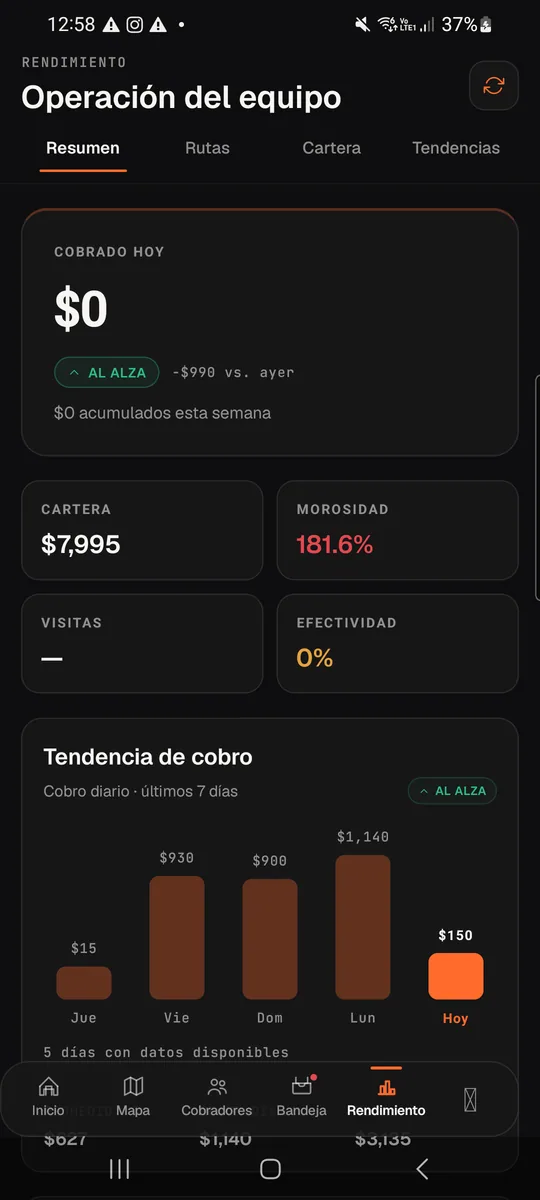Switch to Cobradores in bottom bar
Image resolution: width=540 pixels, height=1200 pixels.
217,1096
